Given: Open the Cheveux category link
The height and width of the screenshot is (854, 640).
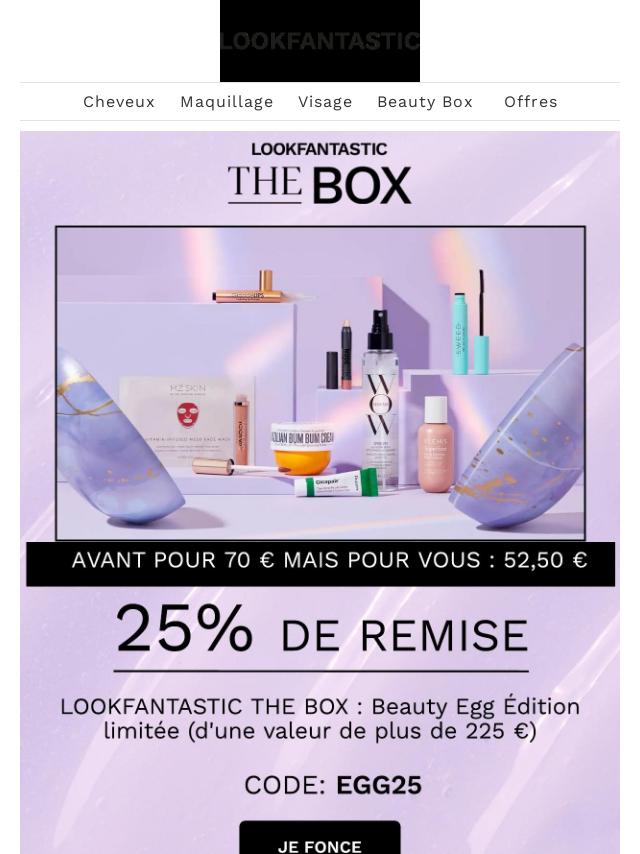Looking at the screenshot, I should 119,102.
